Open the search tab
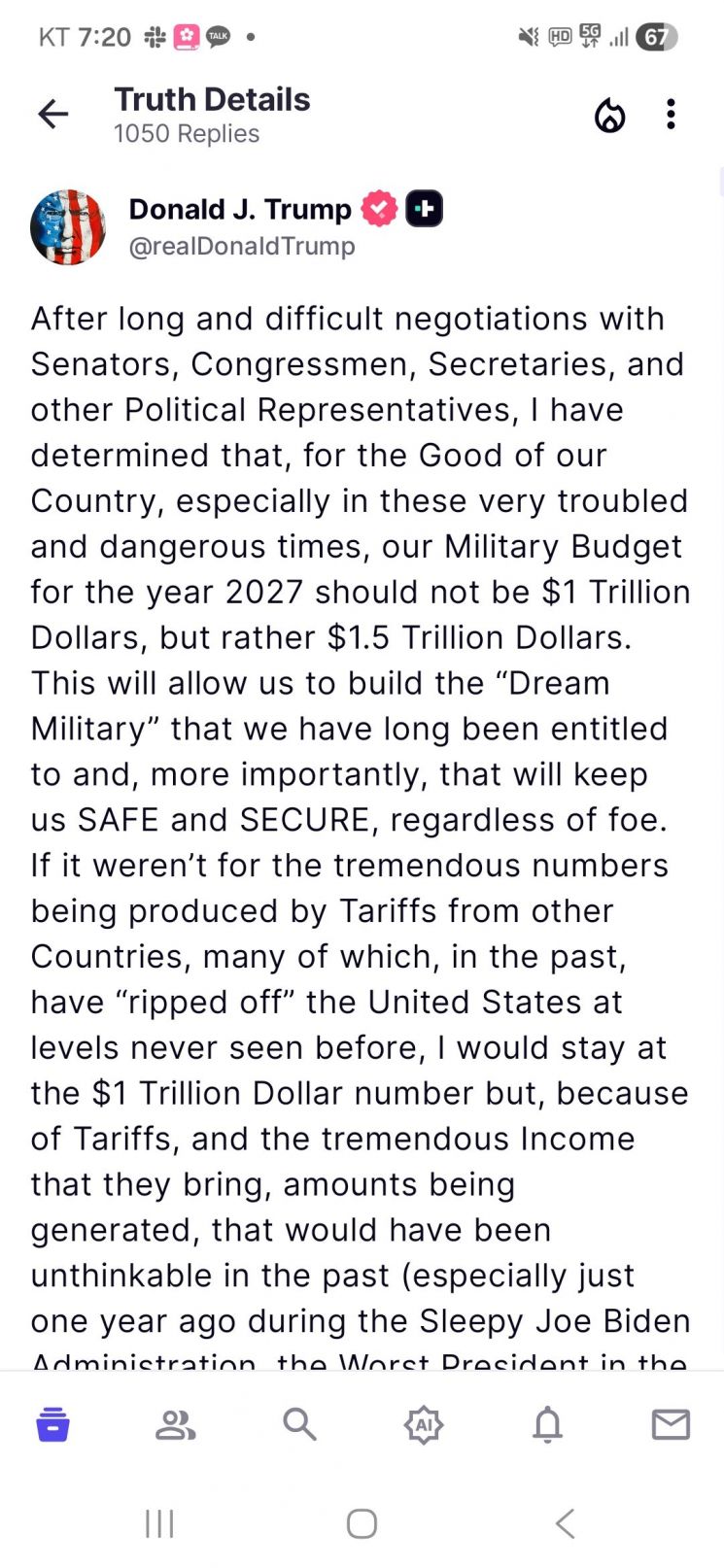Image resolution: width=724 pixels, height=1568 pixels. [299, 1425]
